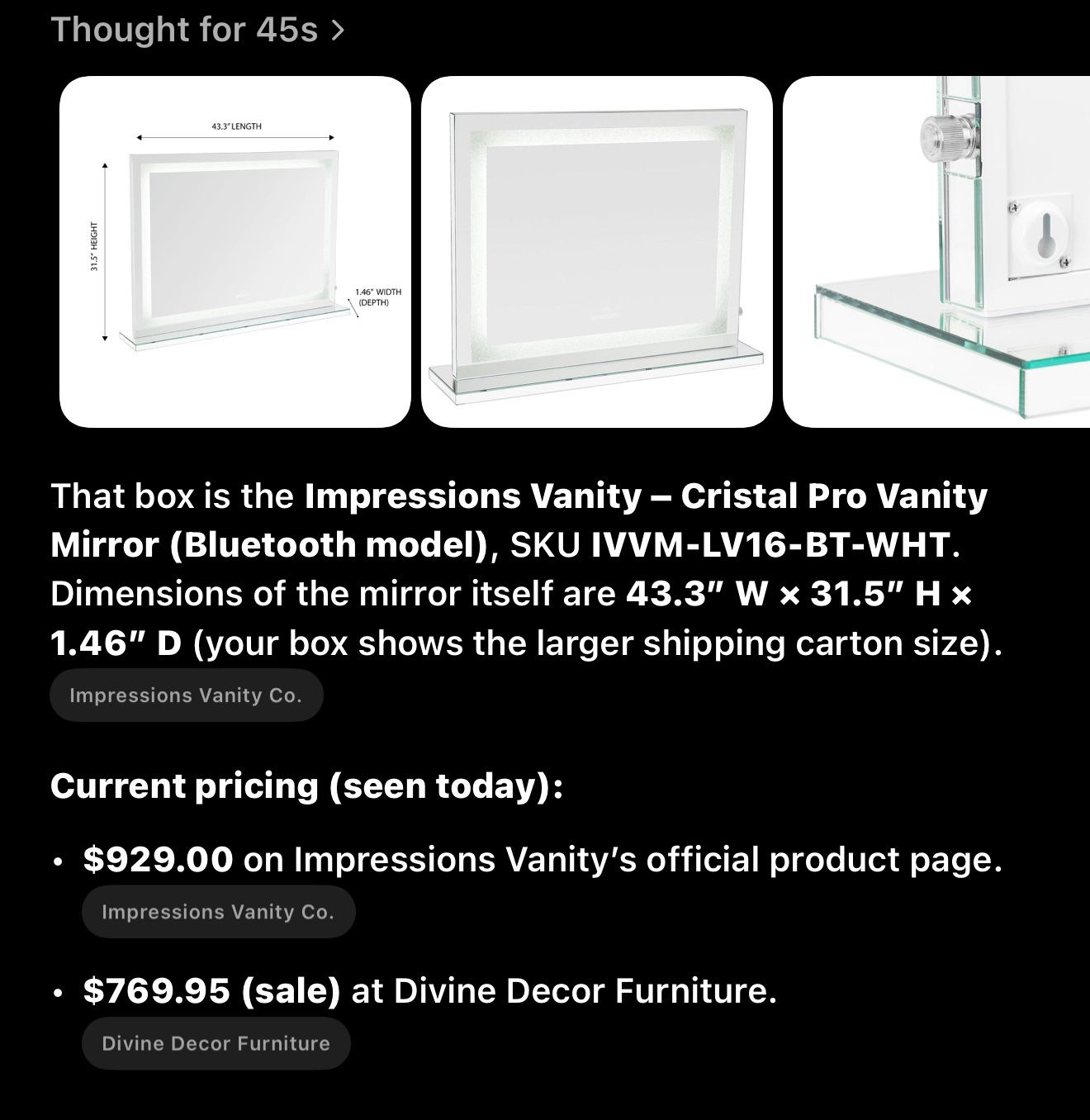Open the Divine Decor Furniture source chip
Viewport: 1090px width, 1120px height.
pos(216,1043)
